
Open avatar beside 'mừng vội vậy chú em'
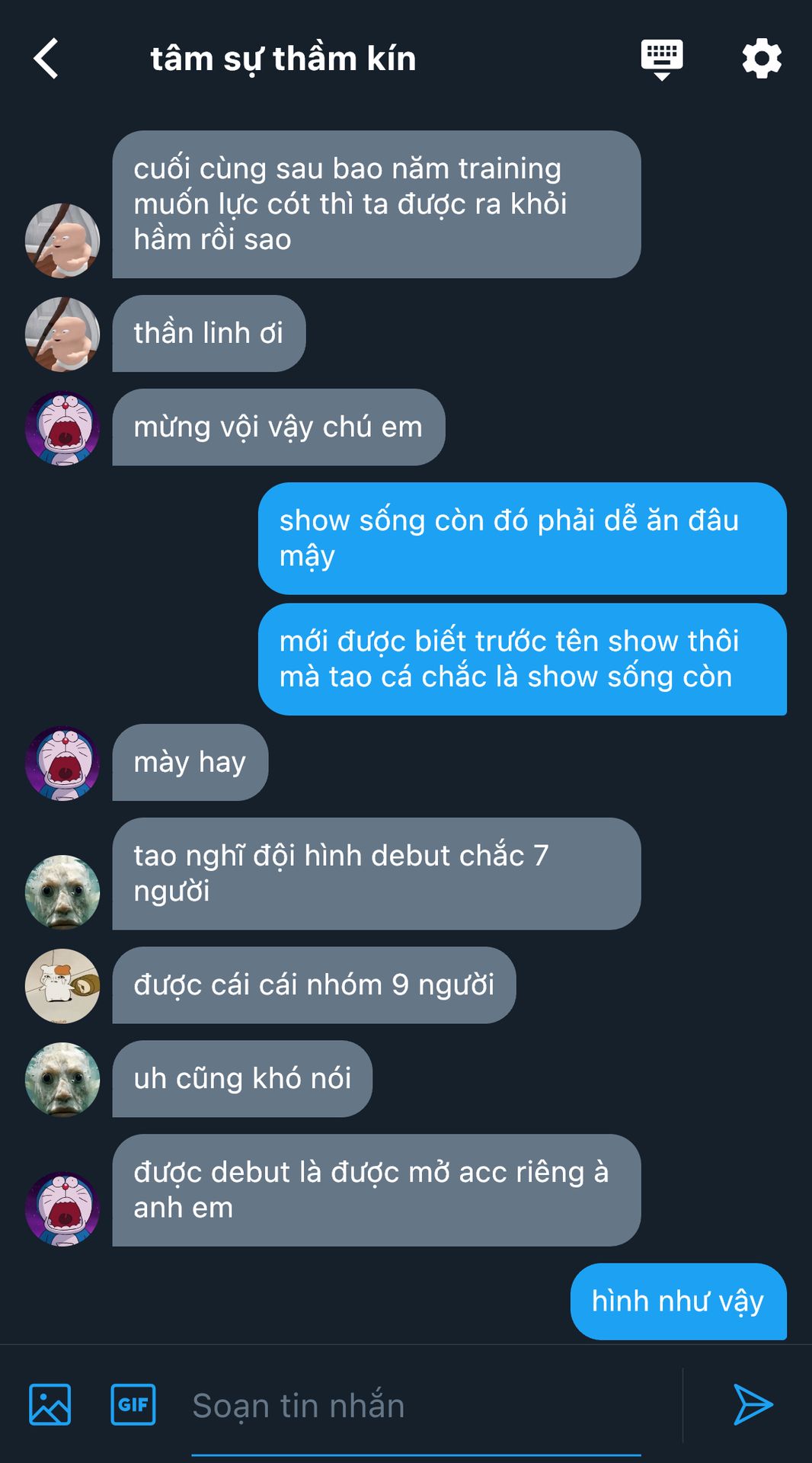tap(62, 428)
